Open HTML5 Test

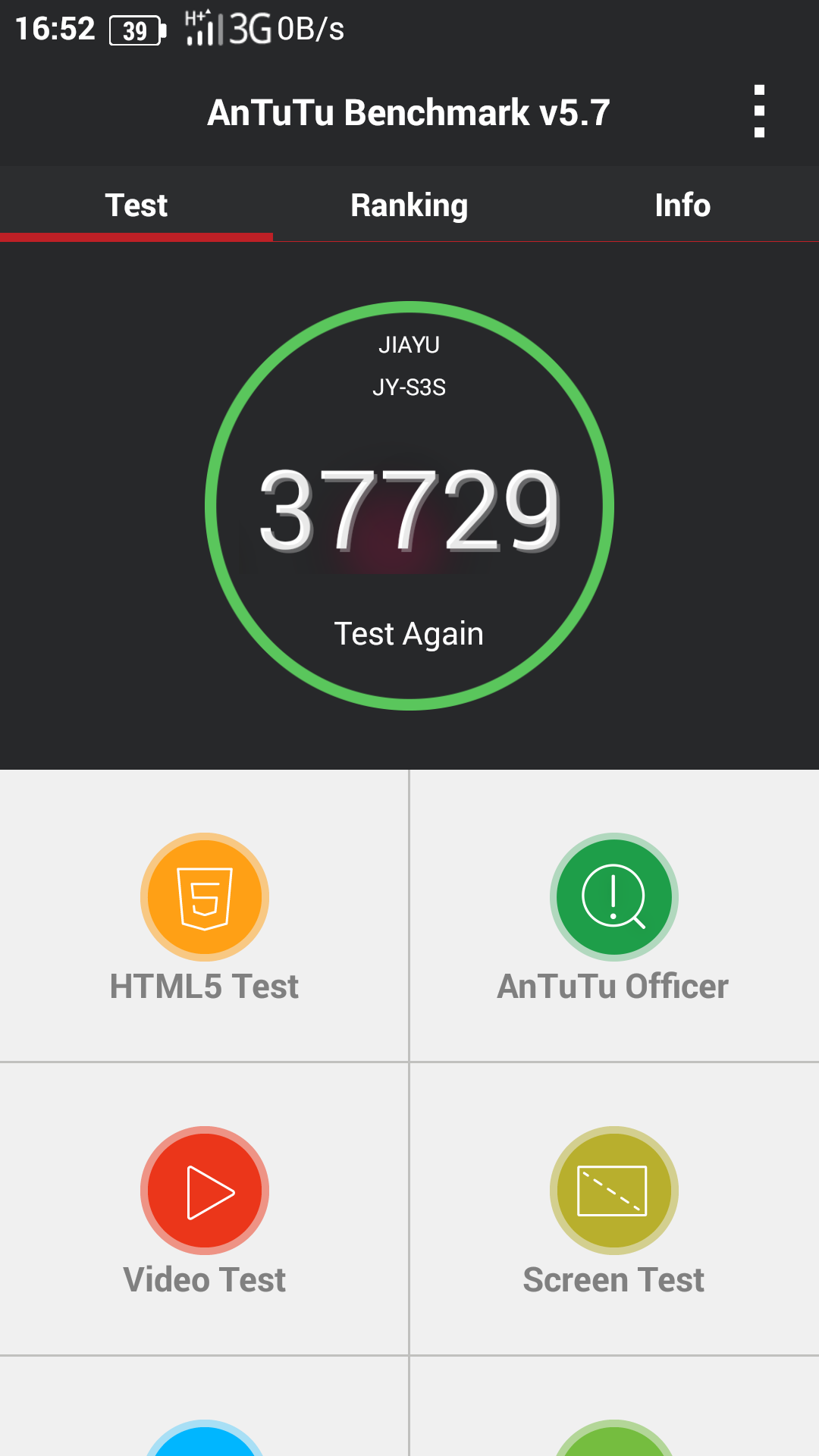pyautogui.click(x=205, y=918)
